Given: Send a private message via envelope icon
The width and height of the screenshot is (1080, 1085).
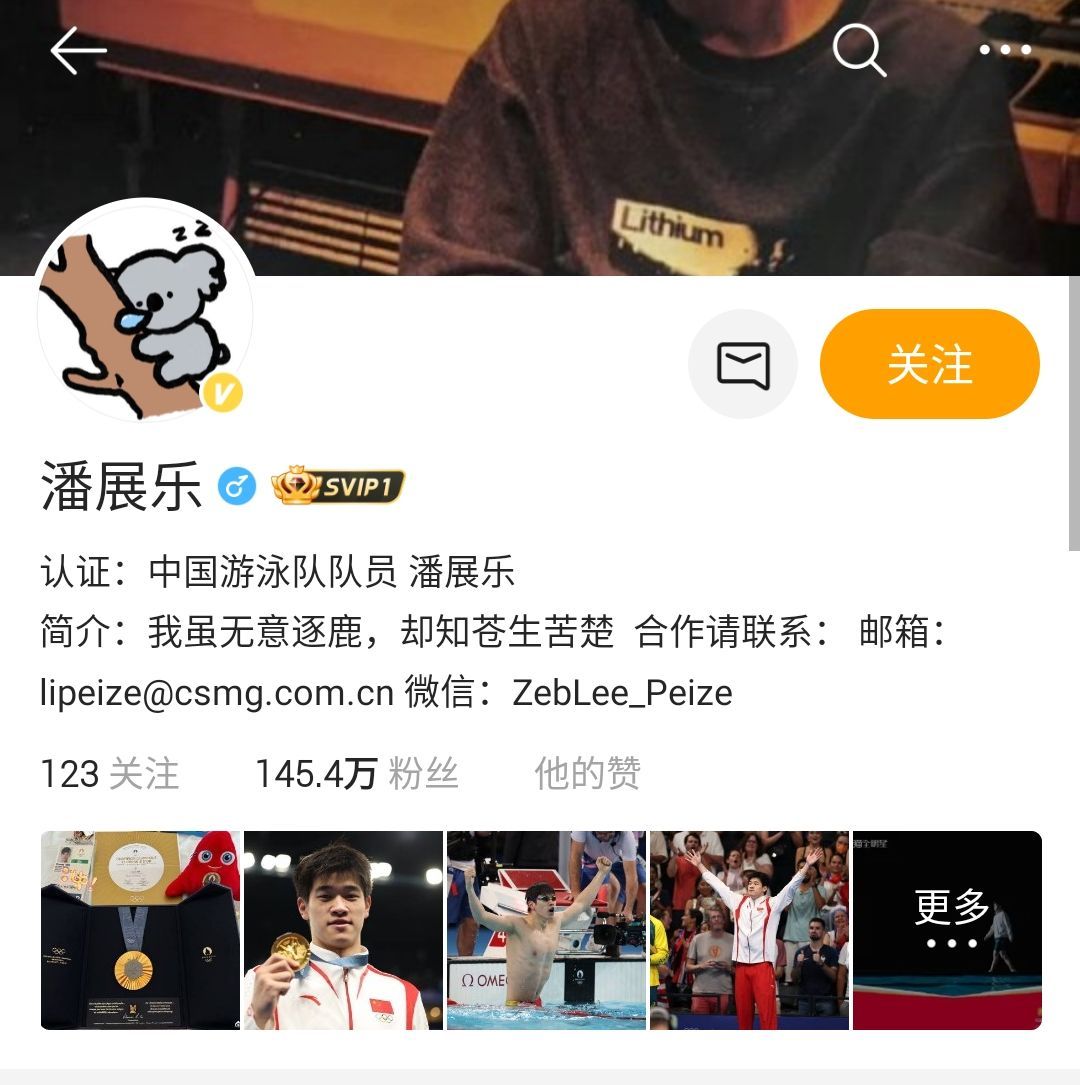Looking at the screenshot, I should tap(743, 364).
